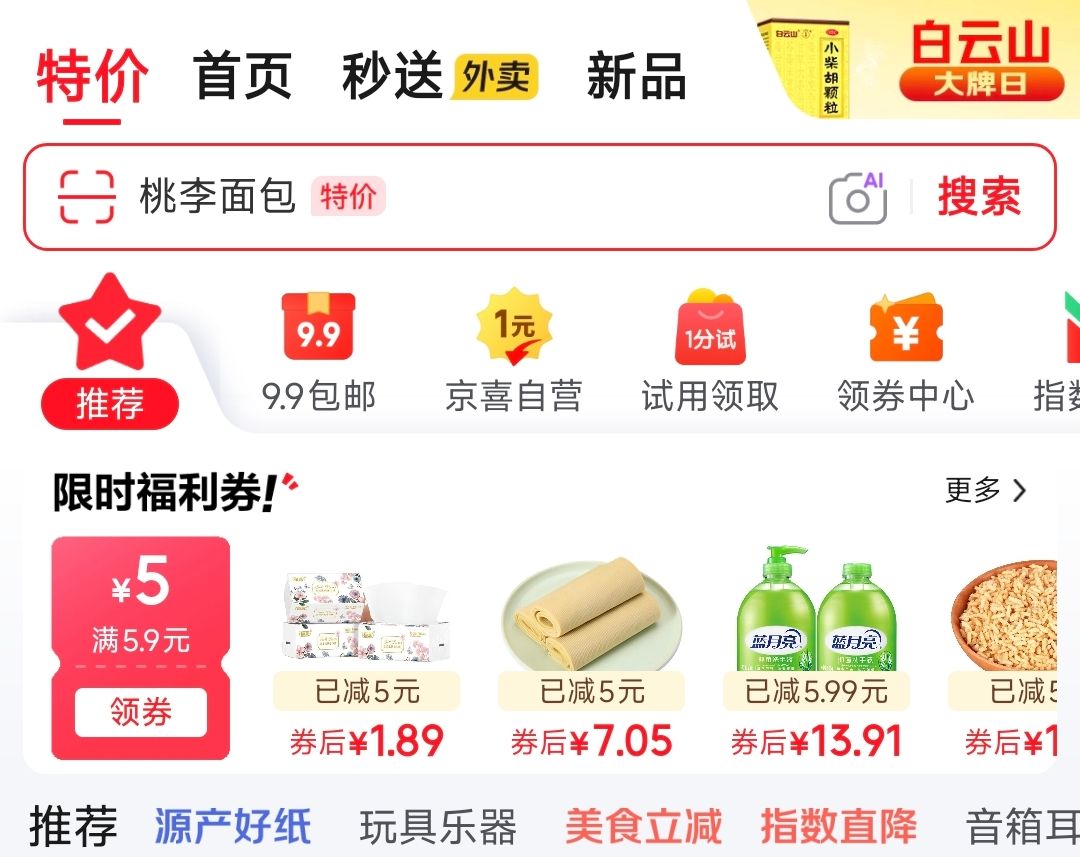Open the AI camera search icon
The width and height of the screenshot is (1080, 857).
[858, 197]
